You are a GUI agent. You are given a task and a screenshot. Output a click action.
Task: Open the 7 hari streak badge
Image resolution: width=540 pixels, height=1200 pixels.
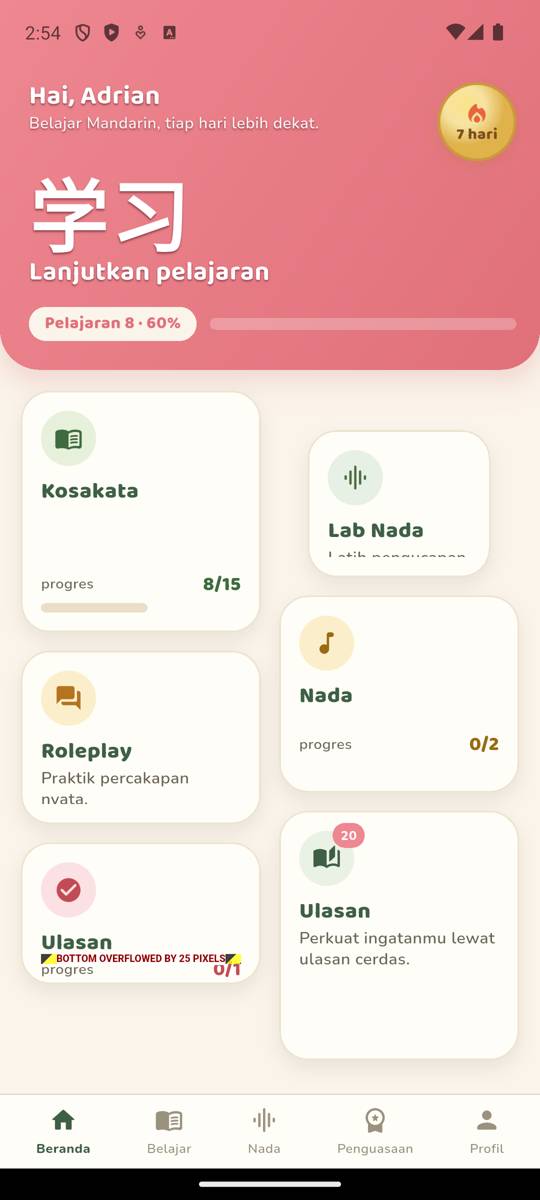477,122
